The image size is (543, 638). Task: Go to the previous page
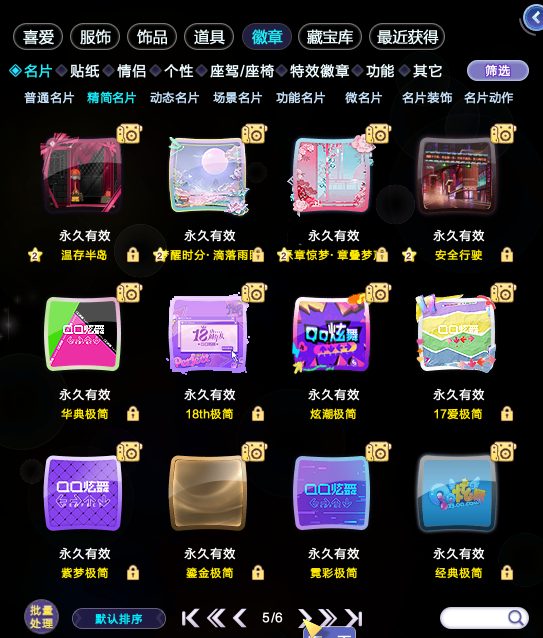click(x=240, y=618)
